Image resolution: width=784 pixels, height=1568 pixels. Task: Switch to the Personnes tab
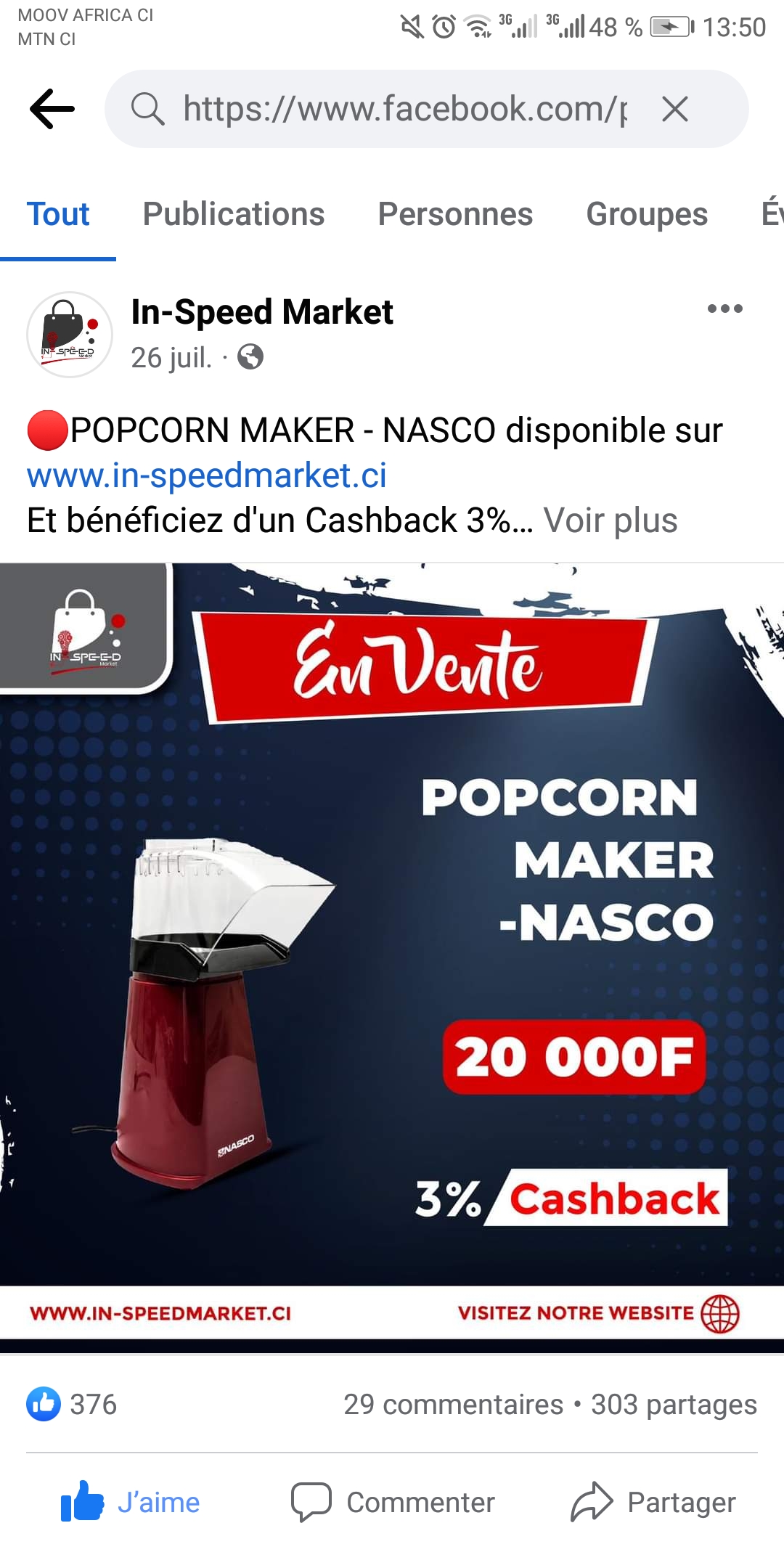pyautogui.click(x=455, y=214)
